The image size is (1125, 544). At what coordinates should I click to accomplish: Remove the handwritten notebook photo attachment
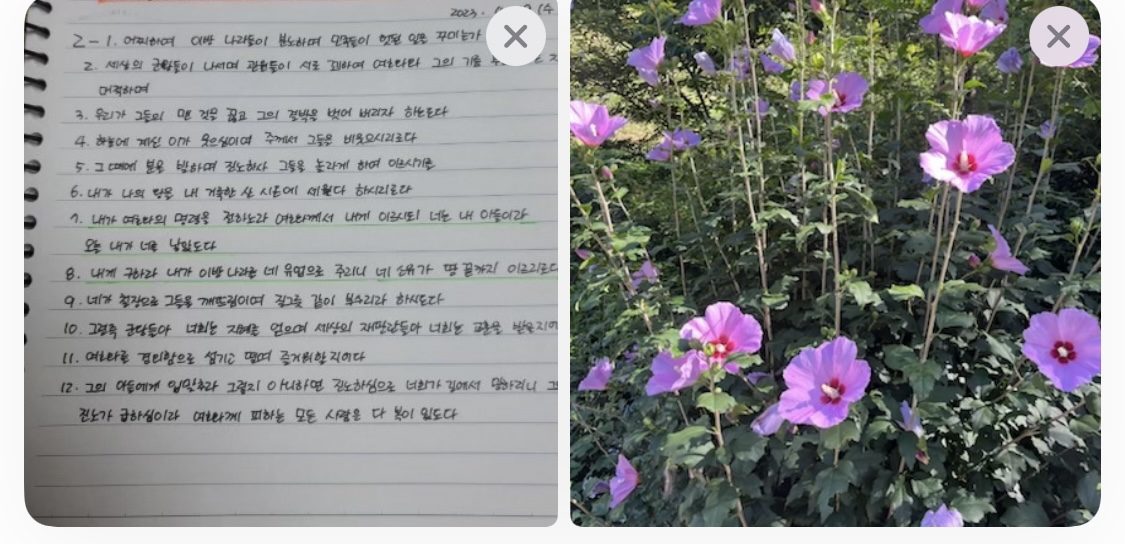tap(516, 36)
